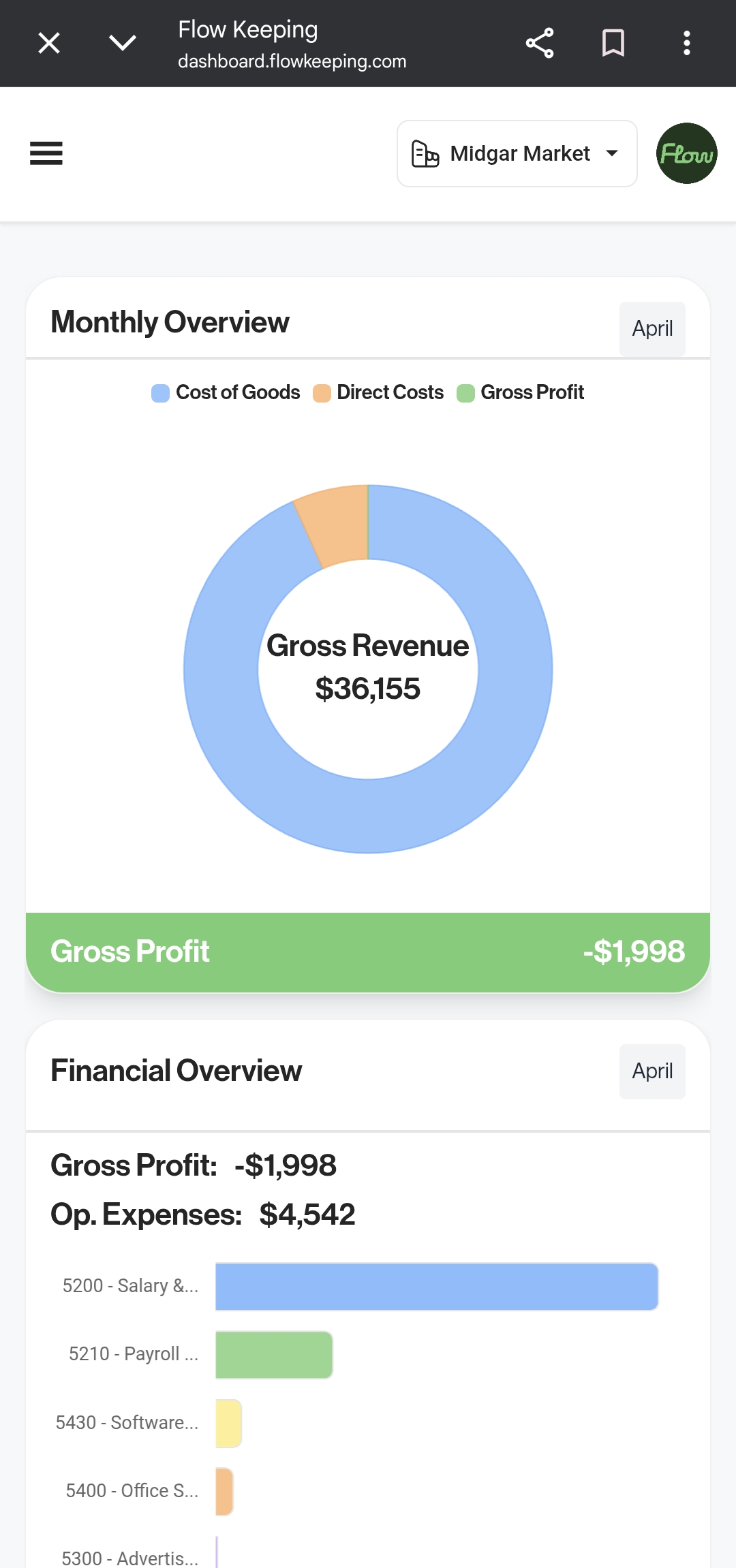Open the Monthly Overview section
The height and width of the screenshot is (1568, 736).
170,322
